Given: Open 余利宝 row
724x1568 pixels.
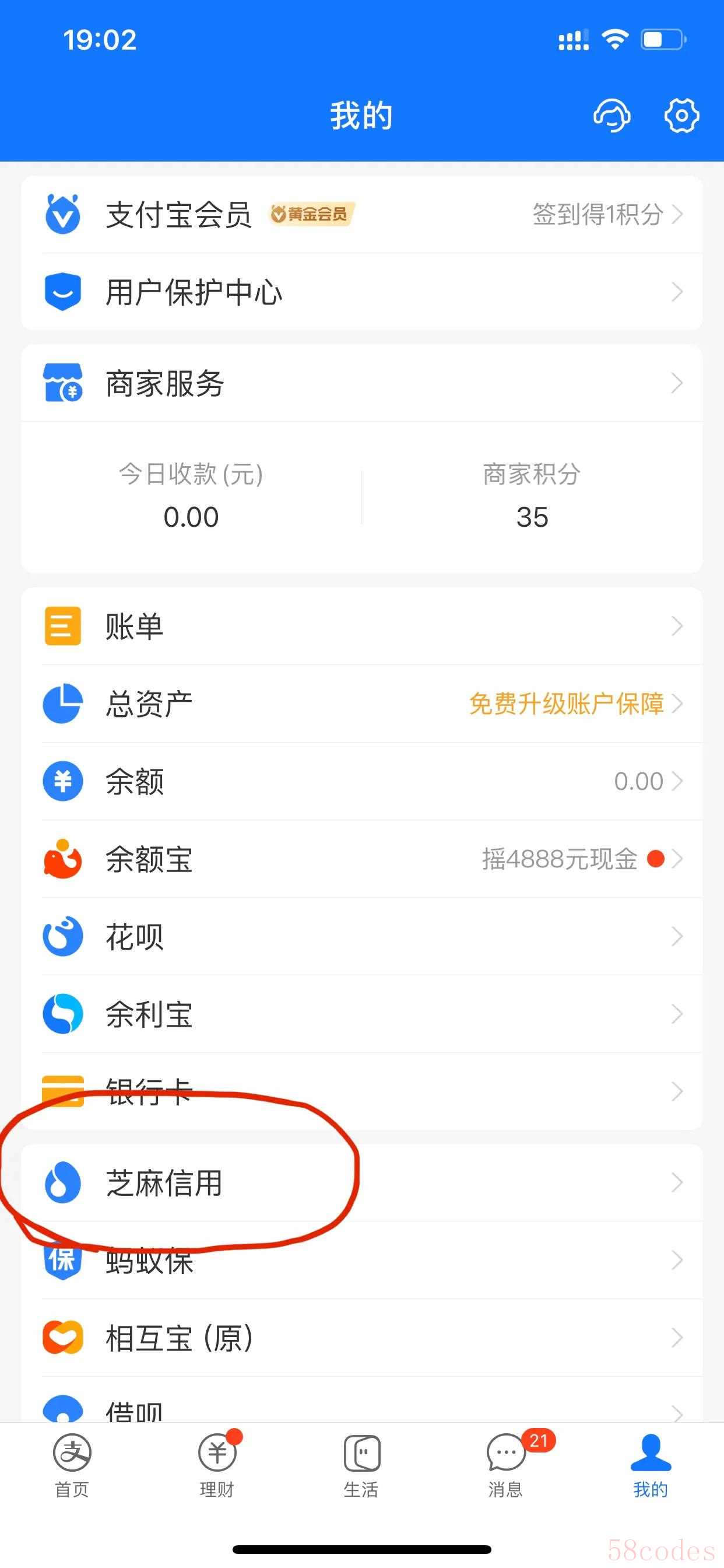Looking at the screenshot, I should 362,1014.
